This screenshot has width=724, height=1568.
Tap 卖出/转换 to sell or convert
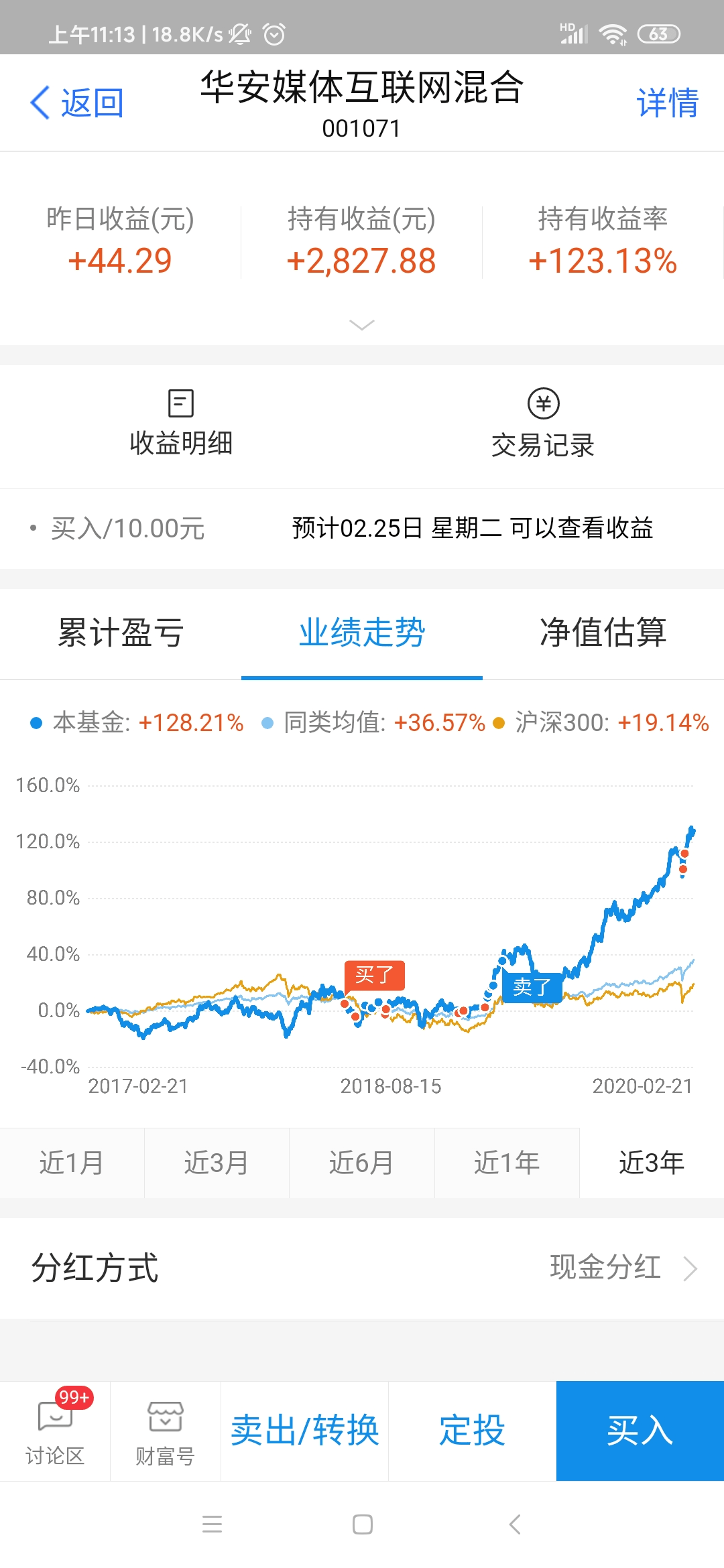pos(305,1431)
